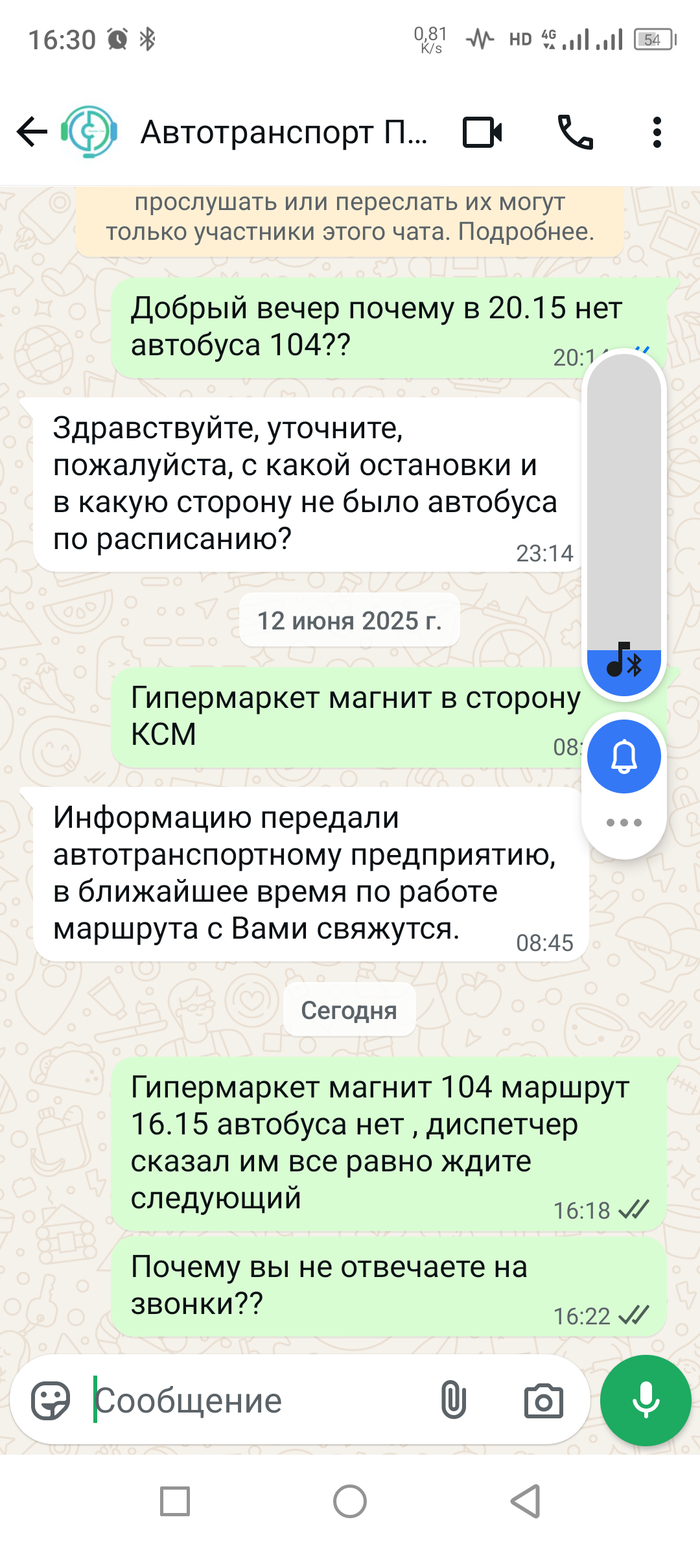
Task: Open Автотранспорт contact info
Action: coord(285,132)
